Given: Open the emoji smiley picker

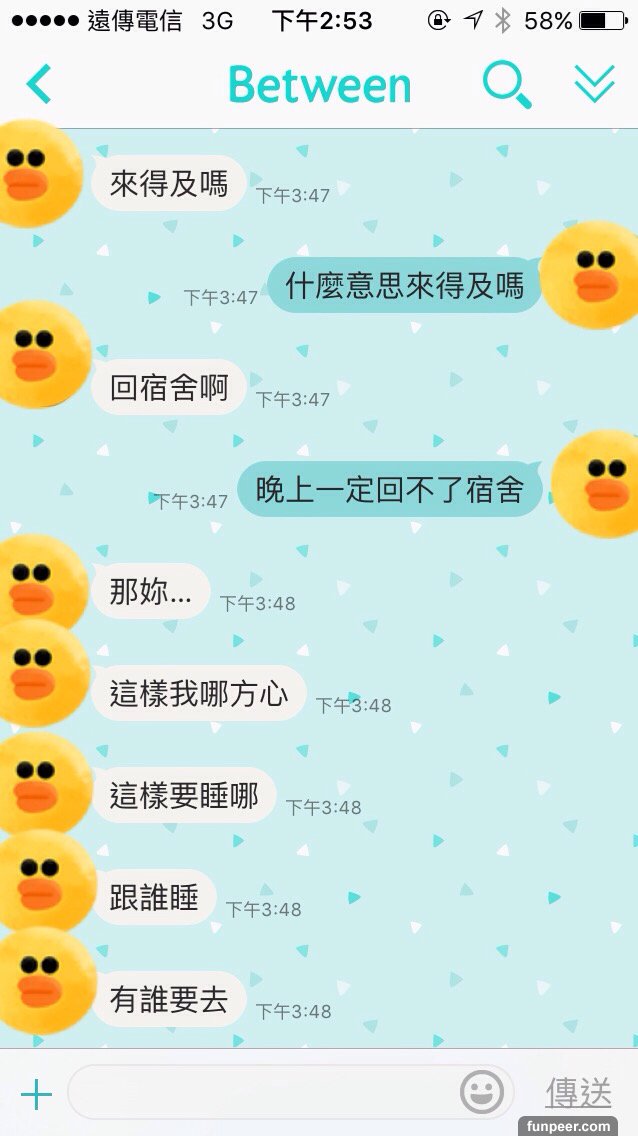Looking at the screenshot, I should click(x=482, y=1093).
